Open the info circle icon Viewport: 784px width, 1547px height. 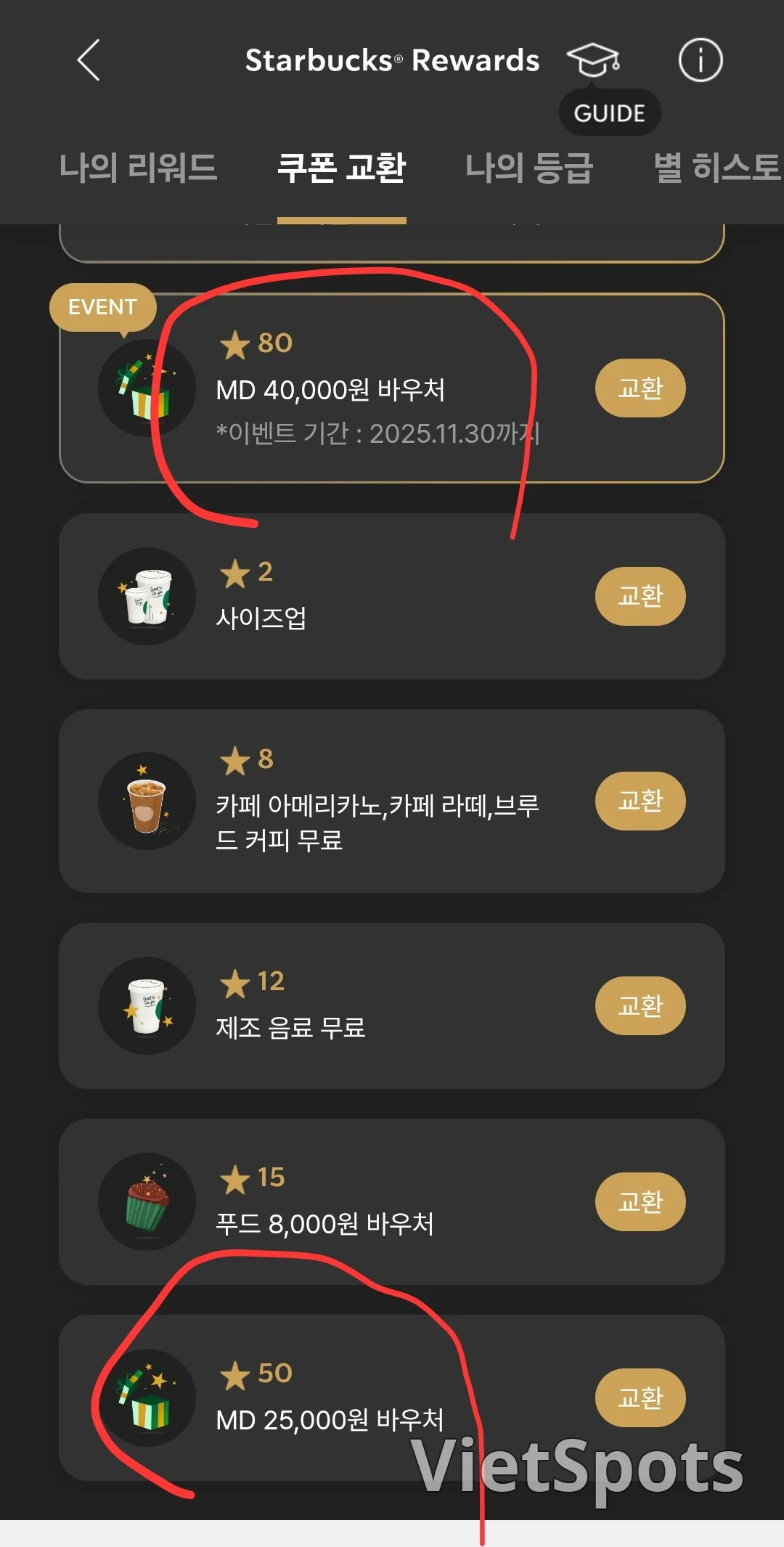pos(700,60)
